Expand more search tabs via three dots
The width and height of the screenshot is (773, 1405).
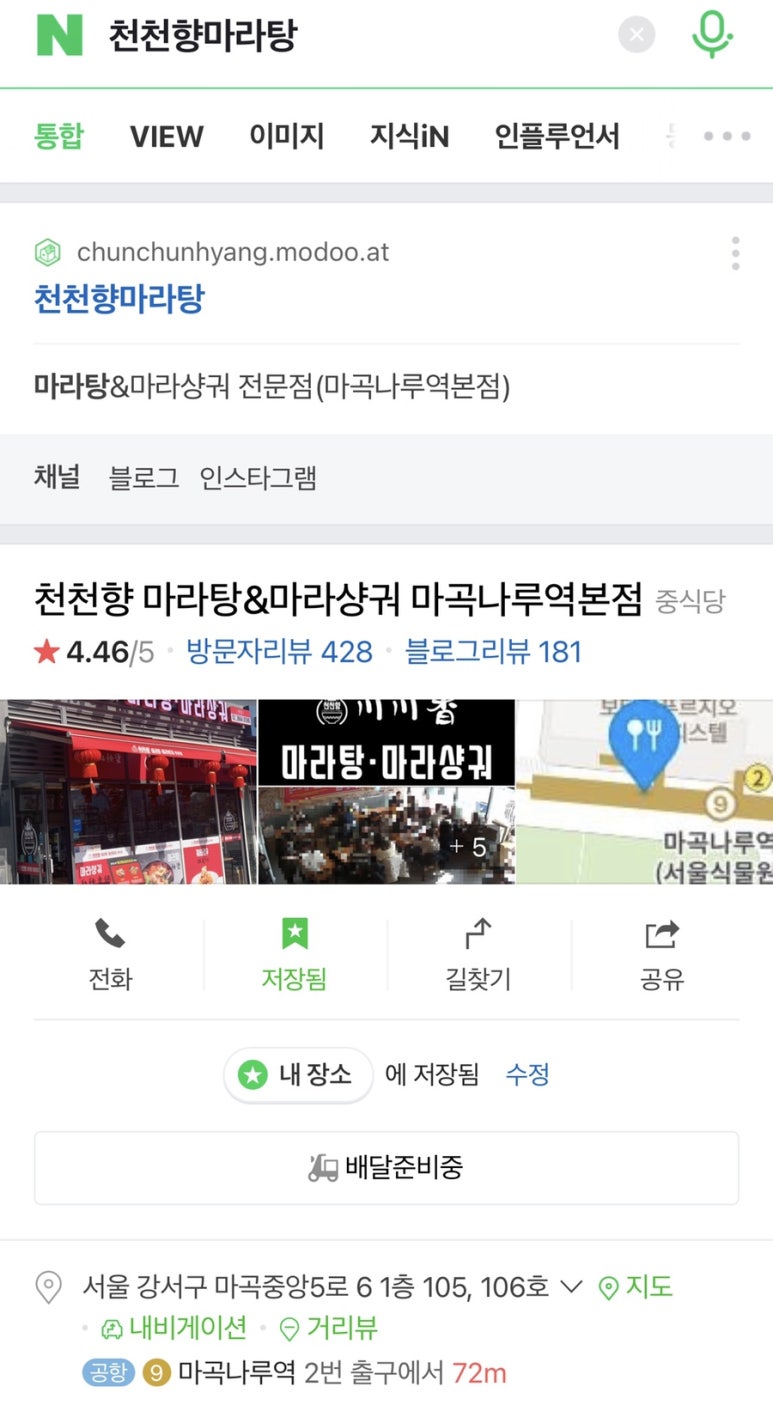[727, 137]
